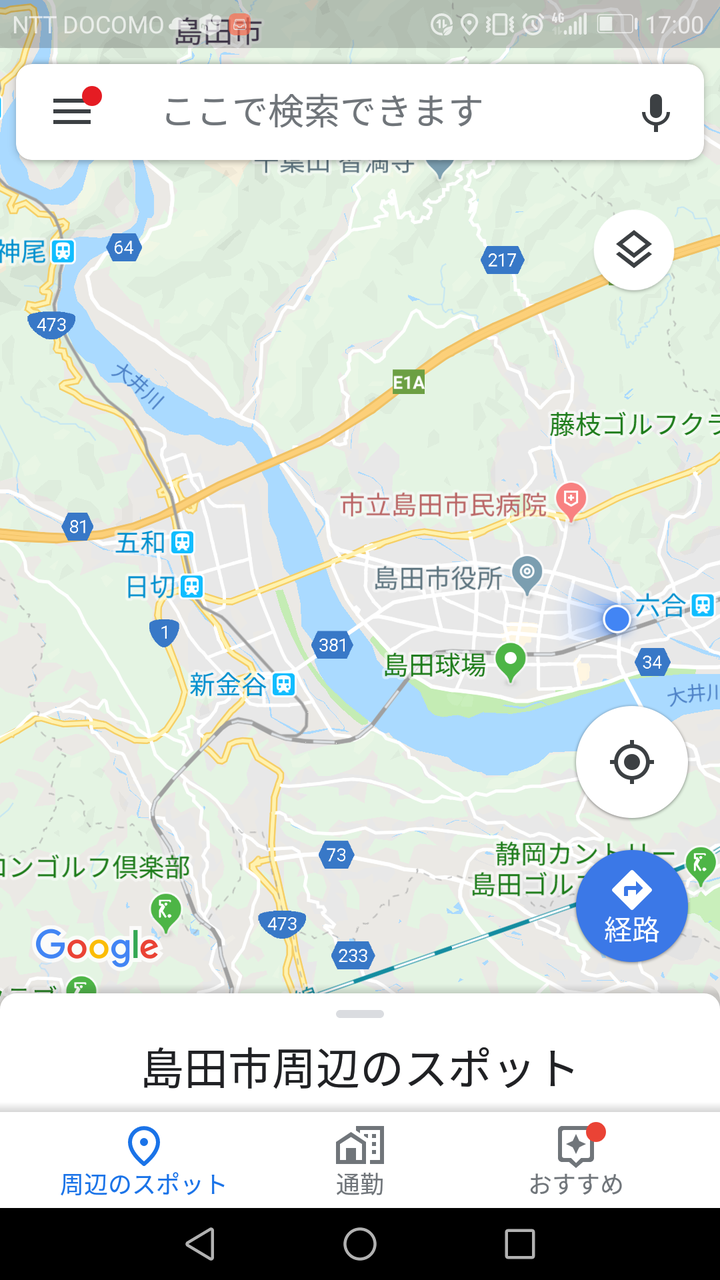The width and height of the screenshot is (720, 1280).
Task: Select the 新金谷 station marker
Action: click(285, 684)
